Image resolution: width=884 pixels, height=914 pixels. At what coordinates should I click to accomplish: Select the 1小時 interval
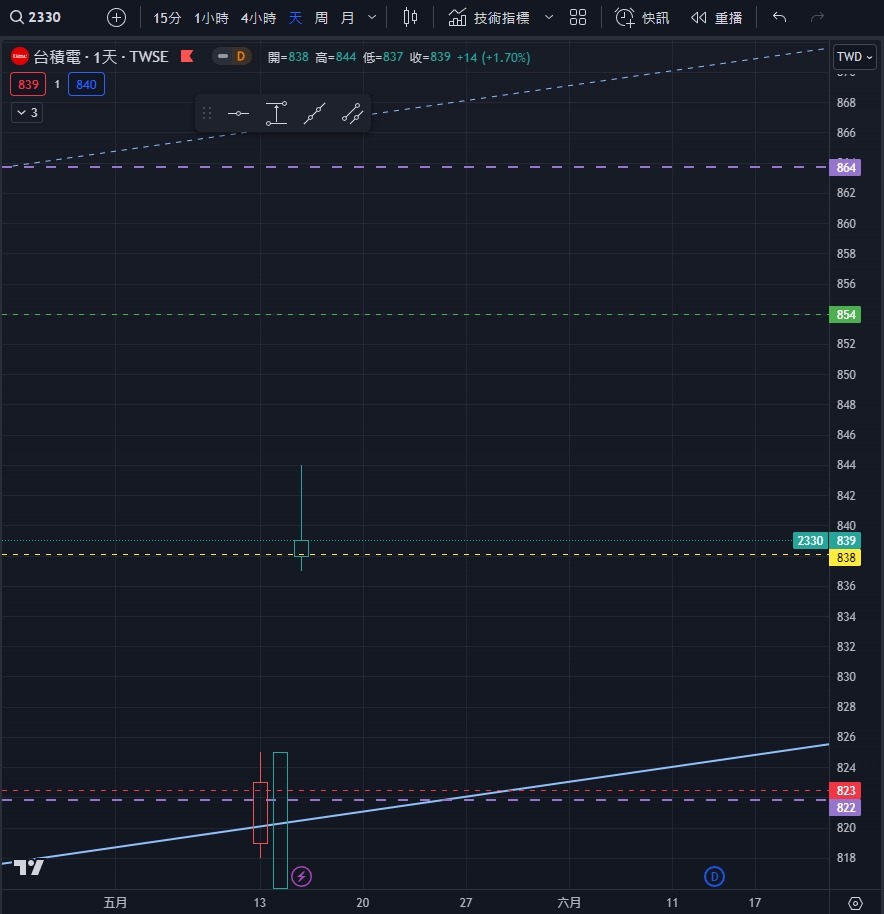coord(211,18)
